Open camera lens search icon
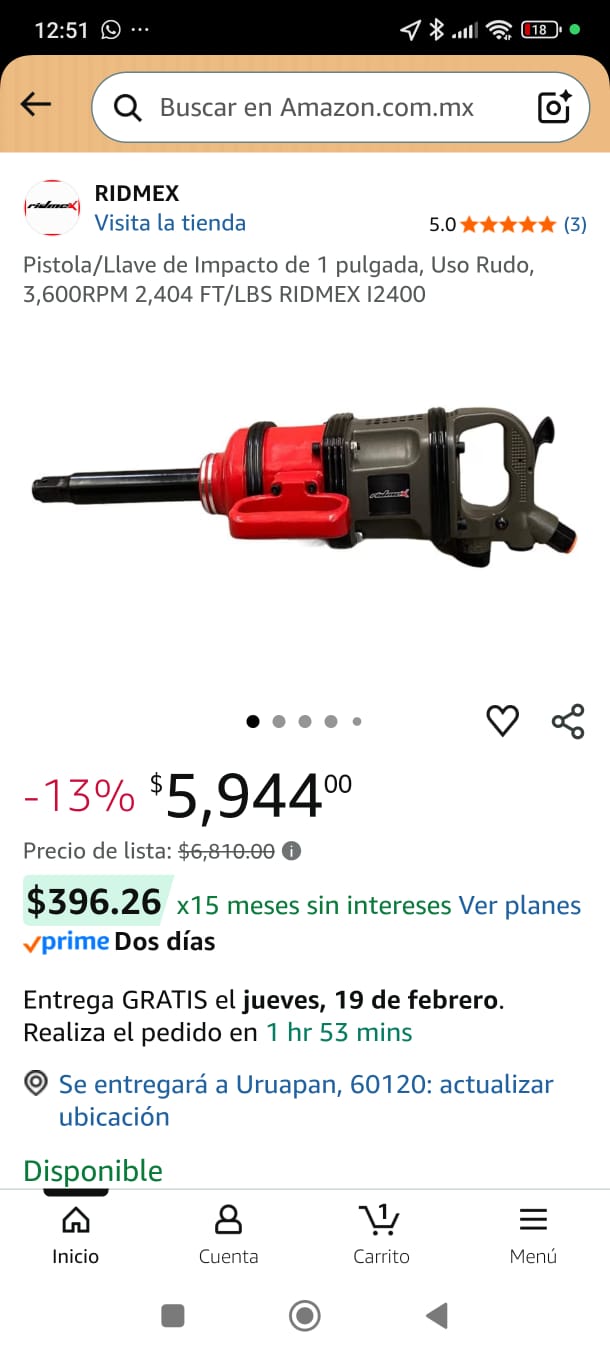Screen dimensions: 610x1356 click(x=554, y=107)
